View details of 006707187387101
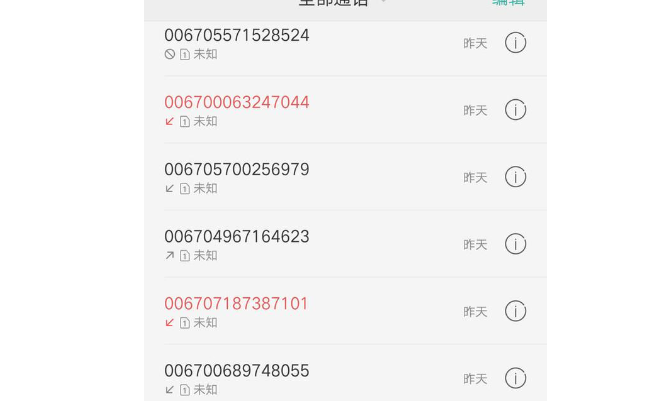This screenshot has height=401, width=657. point(515,311)
